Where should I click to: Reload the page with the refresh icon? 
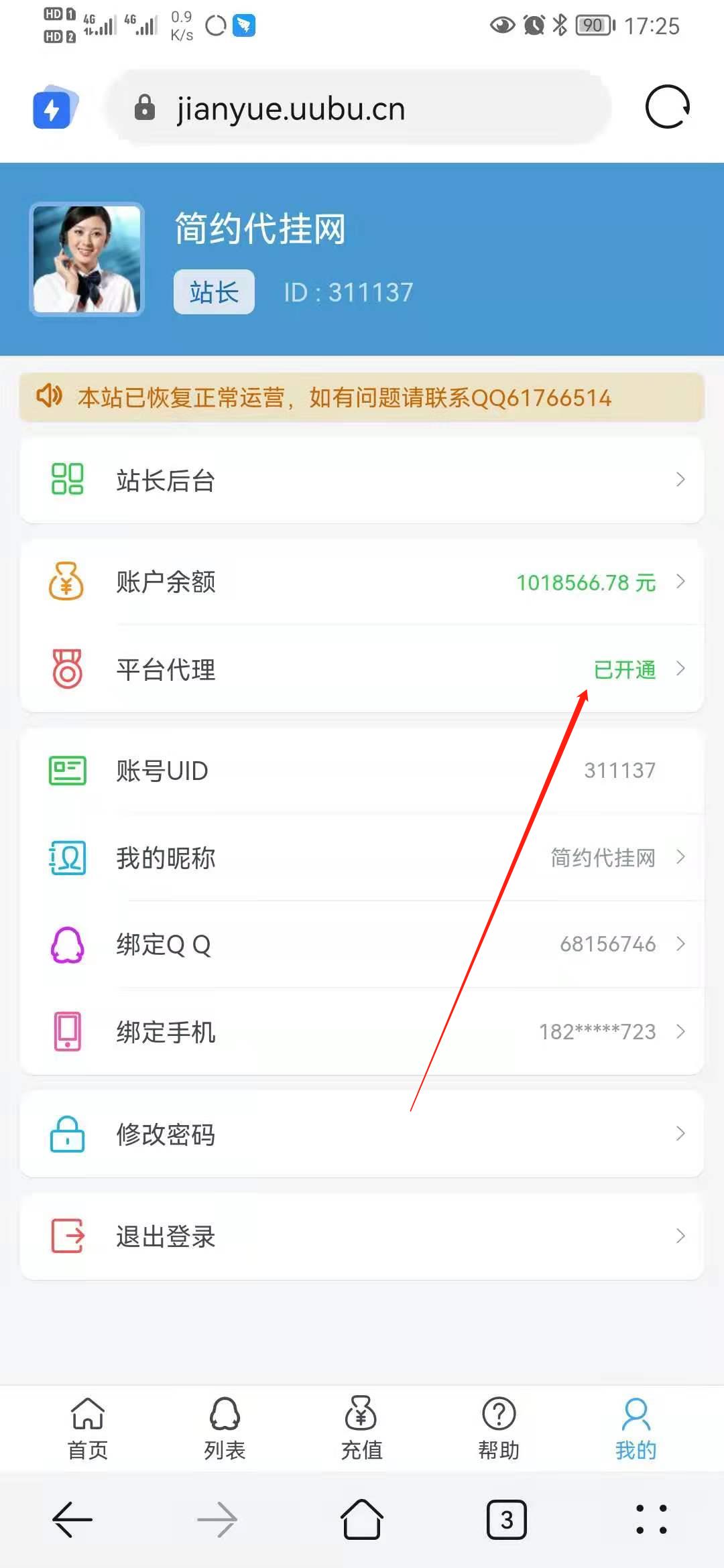[667, 107]
